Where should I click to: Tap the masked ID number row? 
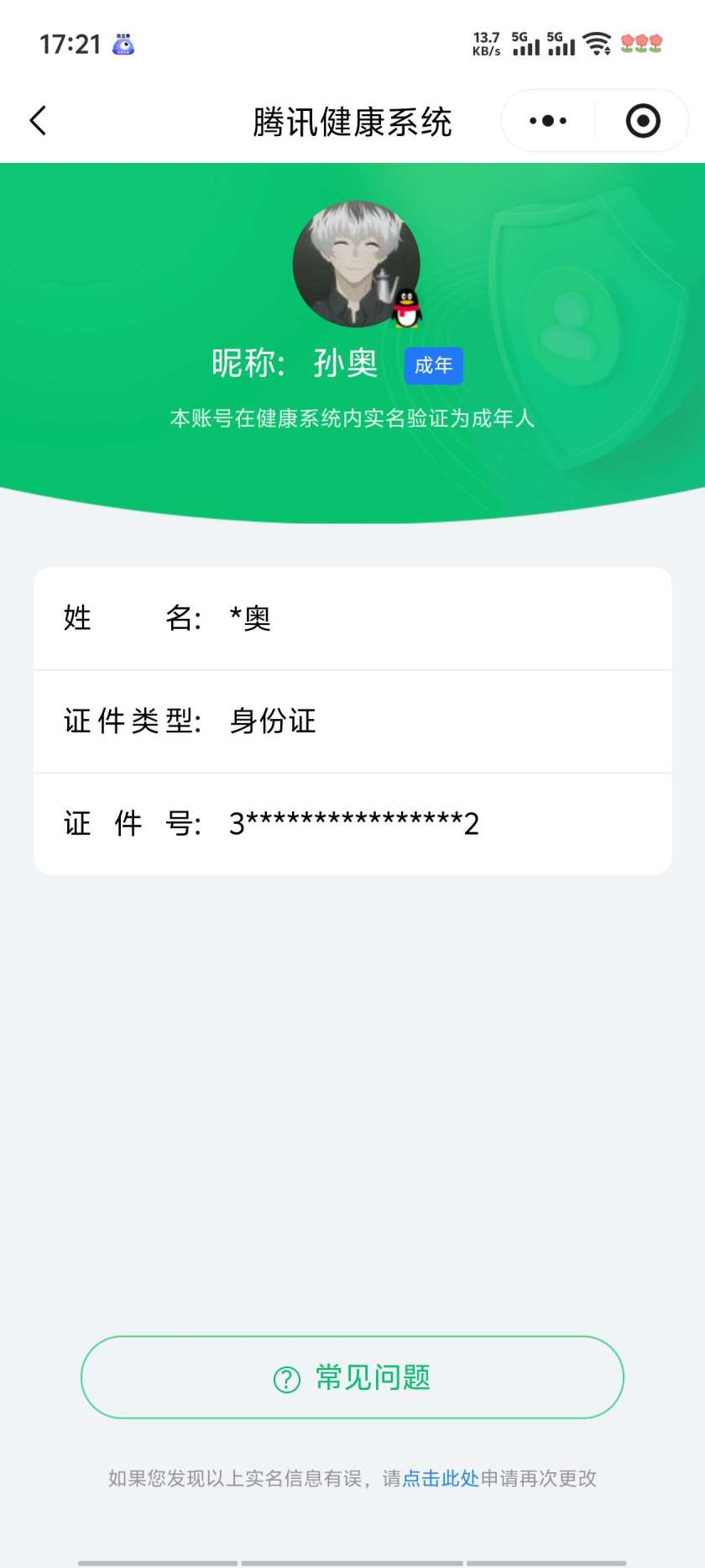pos(352,823)
